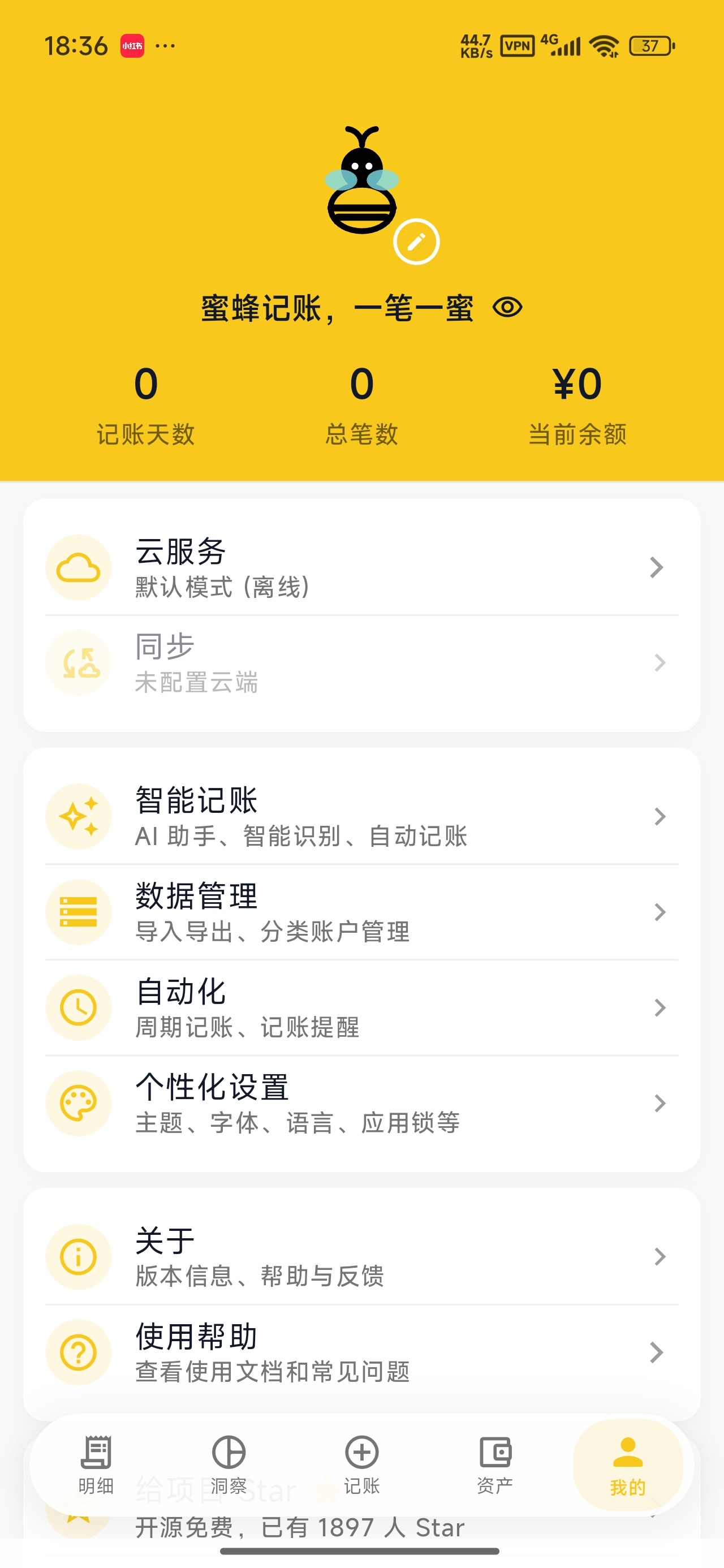Toggle the eye icon to hide amounts
Image resolution: width=724 pixels, height=1568 pixels.
(507, 307)
